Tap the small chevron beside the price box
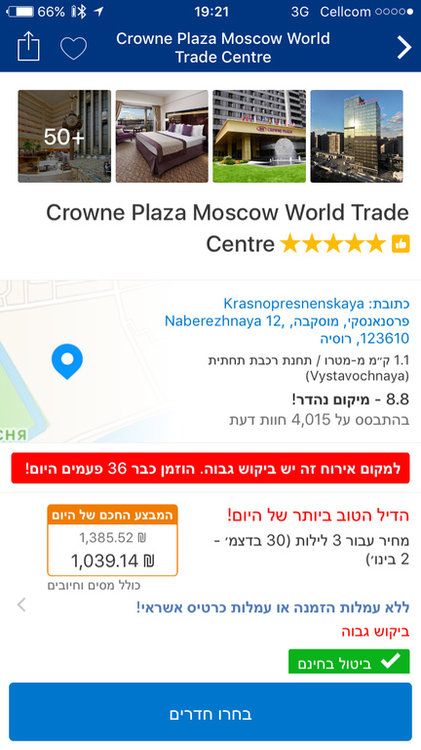The image size is (421, 750). click(22, 605)
